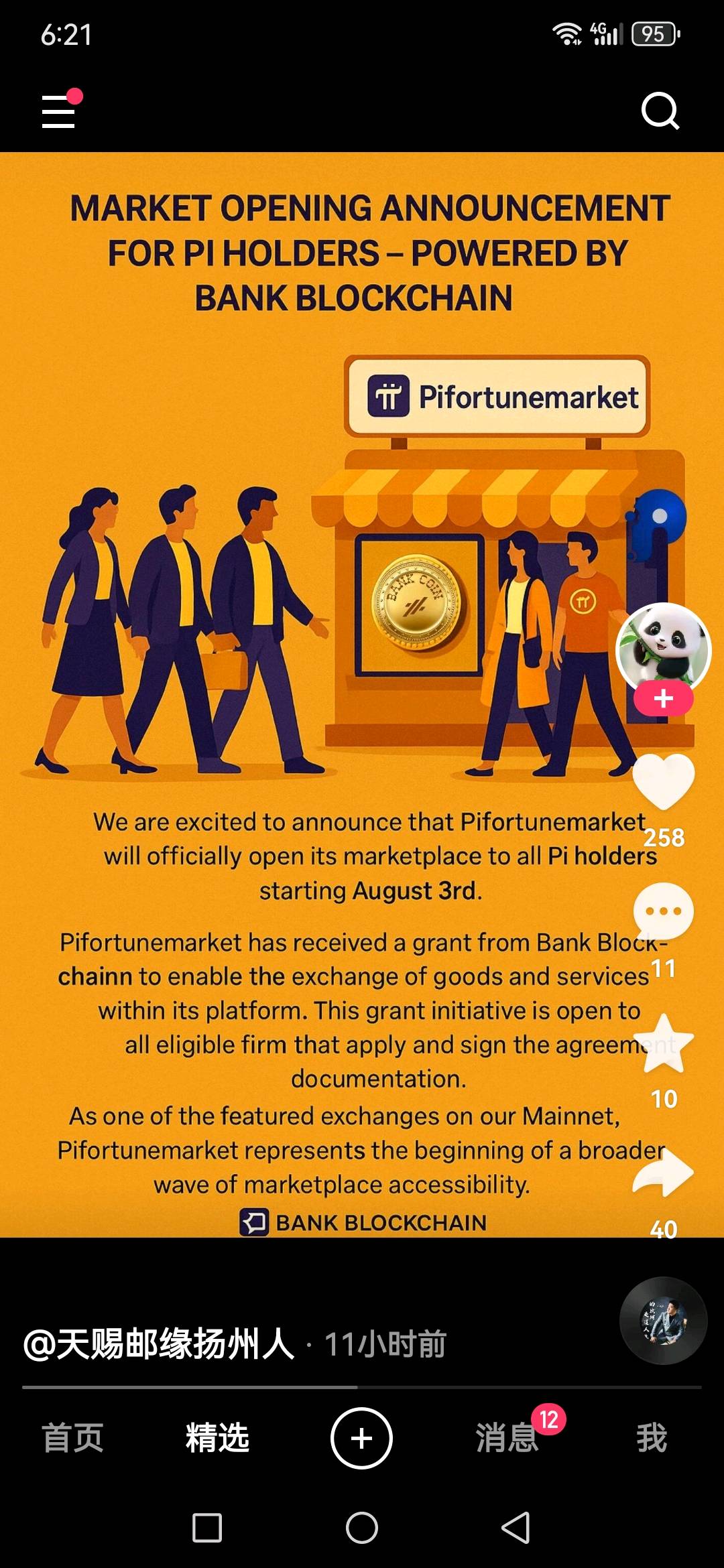Open the search icon
This screenshot has height=1568, width=724.
[x=660, y=111]
